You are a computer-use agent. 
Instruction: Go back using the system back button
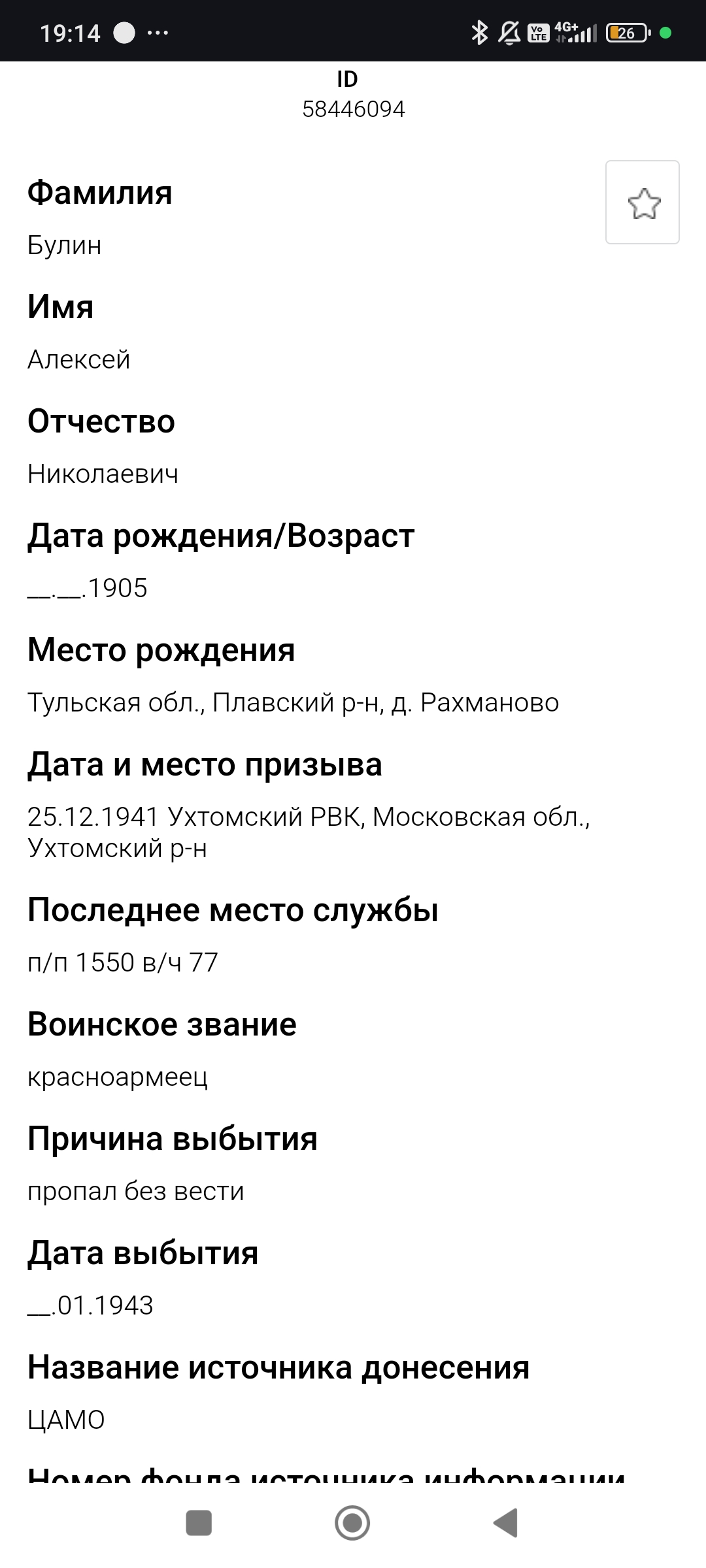pos(506,1523)
